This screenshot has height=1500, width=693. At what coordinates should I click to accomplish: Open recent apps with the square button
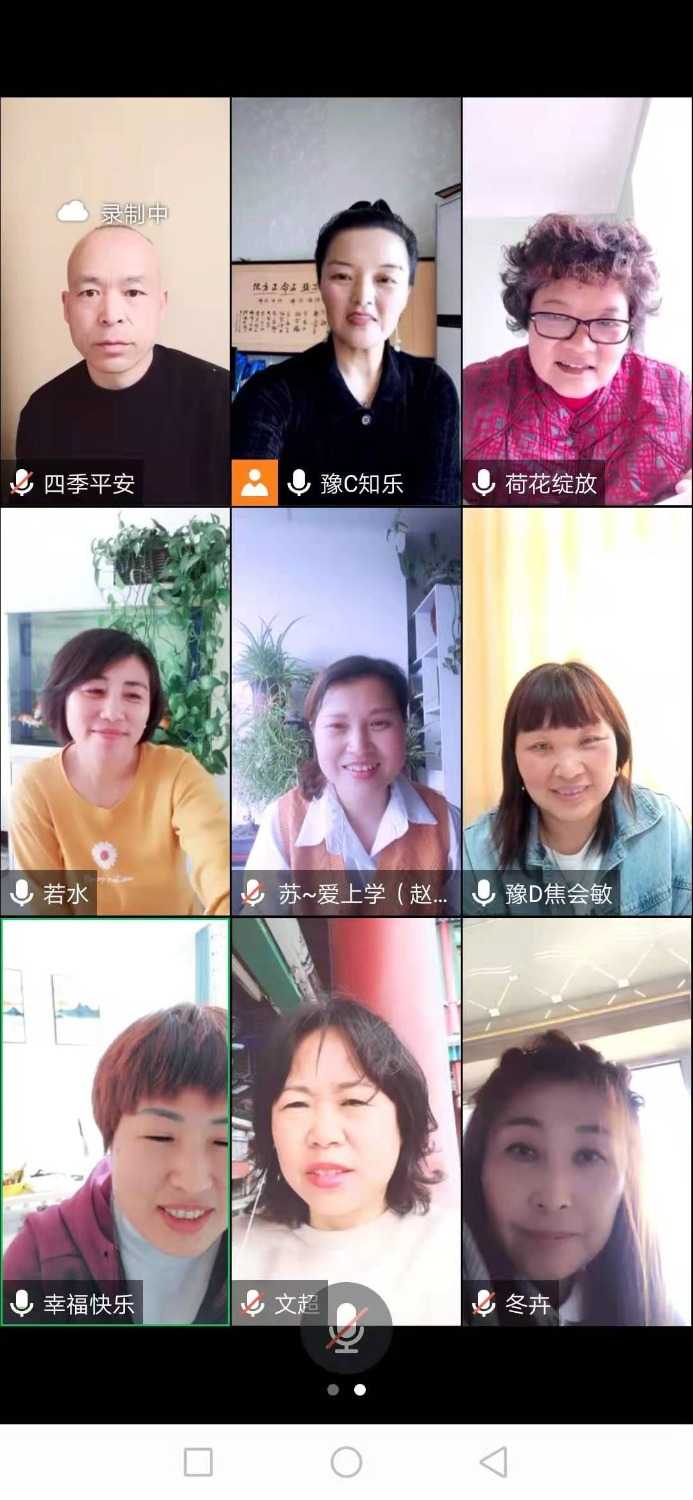pos(198,1462)
